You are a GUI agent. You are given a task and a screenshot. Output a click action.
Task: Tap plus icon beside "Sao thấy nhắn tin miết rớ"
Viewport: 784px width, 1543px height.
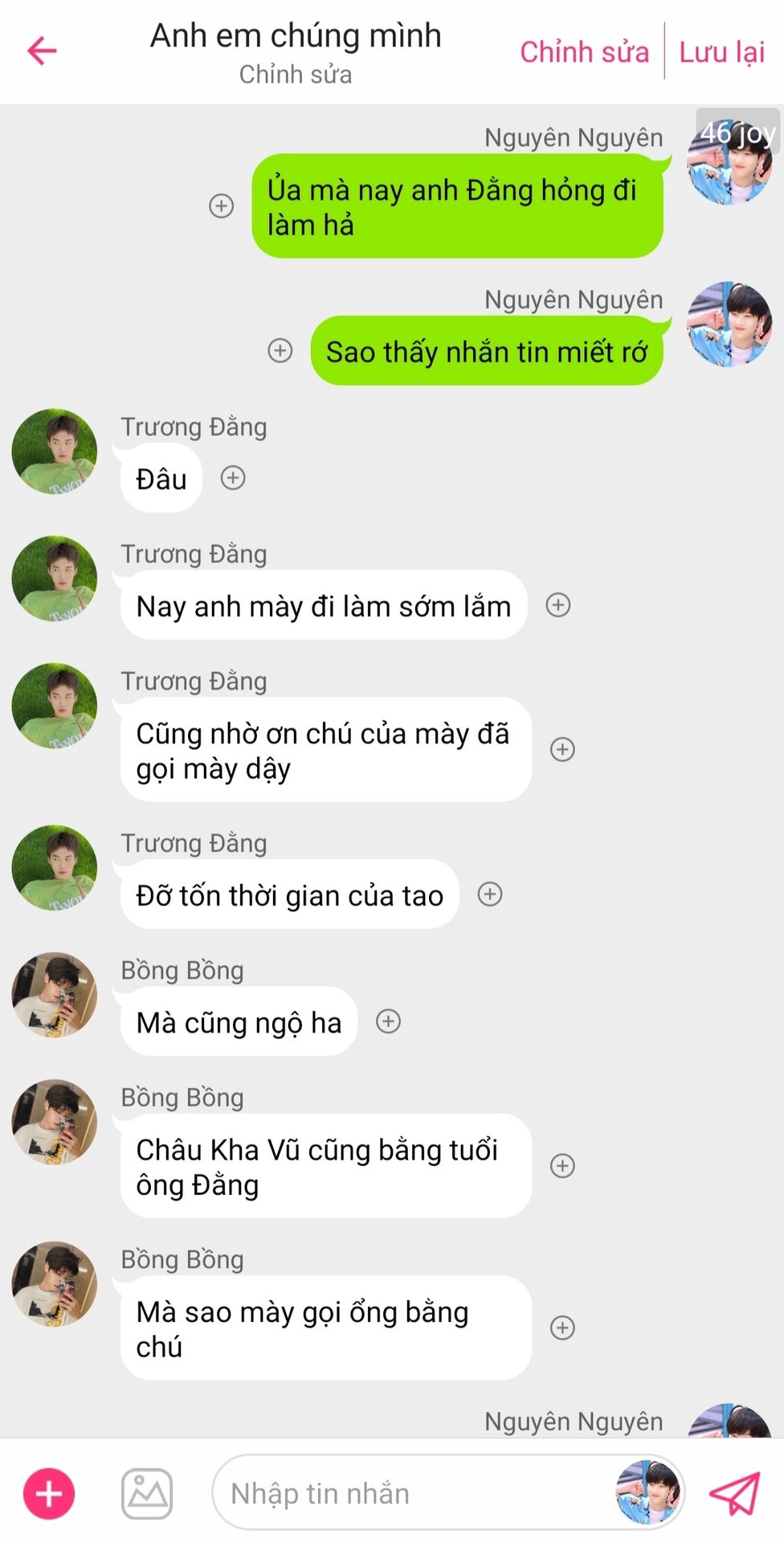pos(280,350)
